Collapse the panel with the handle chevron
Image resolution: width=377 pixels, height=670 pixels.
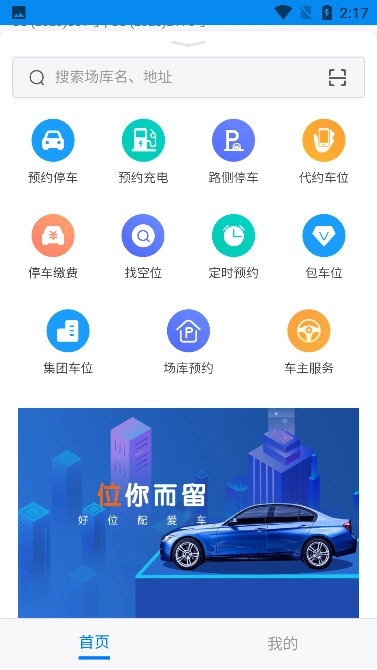click(188, 44)
